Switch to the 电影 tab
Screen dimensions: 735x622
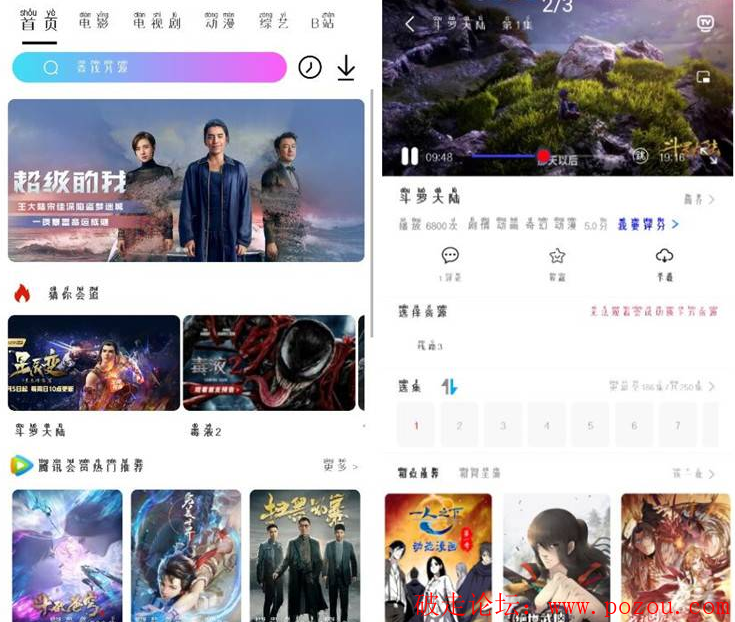coord(94,21)
